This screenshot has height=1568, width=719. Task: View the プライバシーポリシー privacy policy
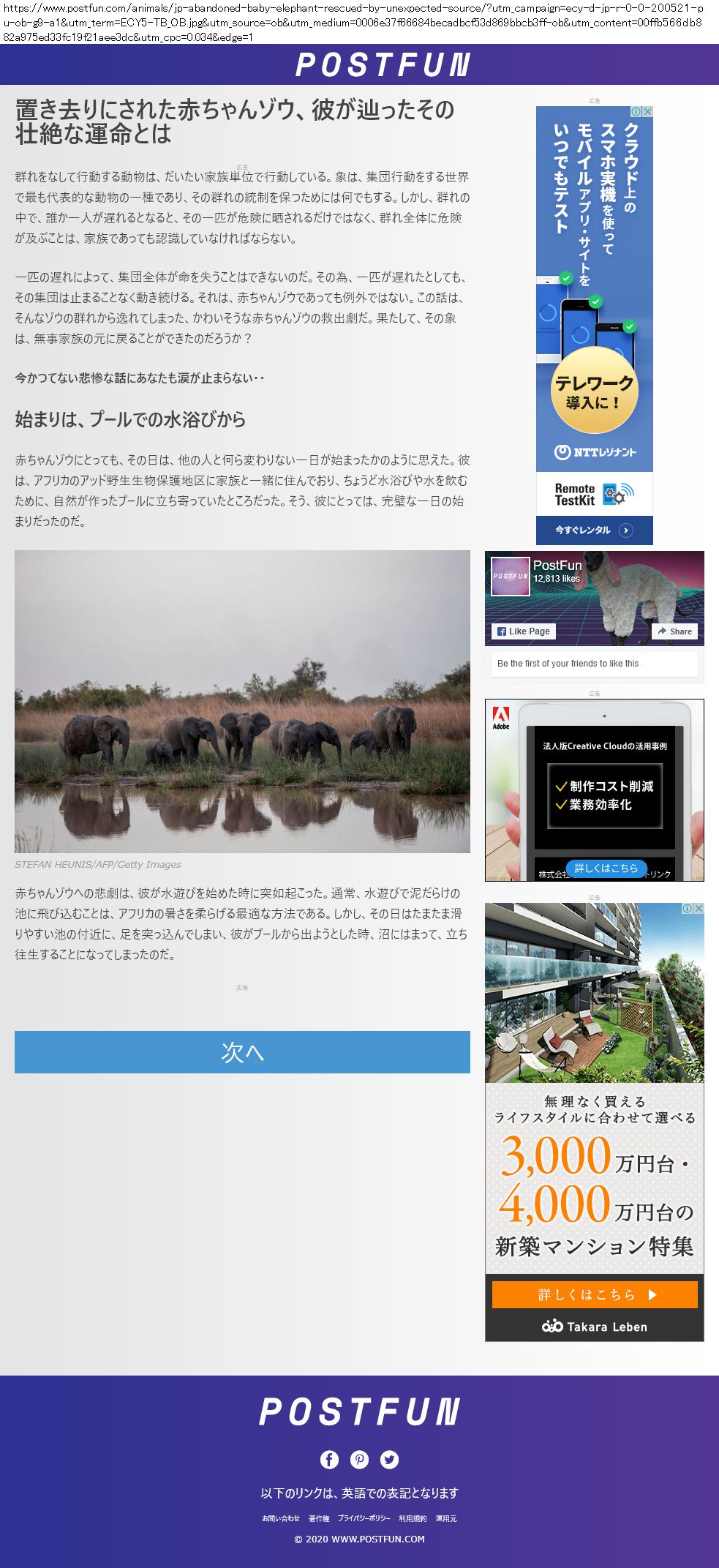[364, 1518]
